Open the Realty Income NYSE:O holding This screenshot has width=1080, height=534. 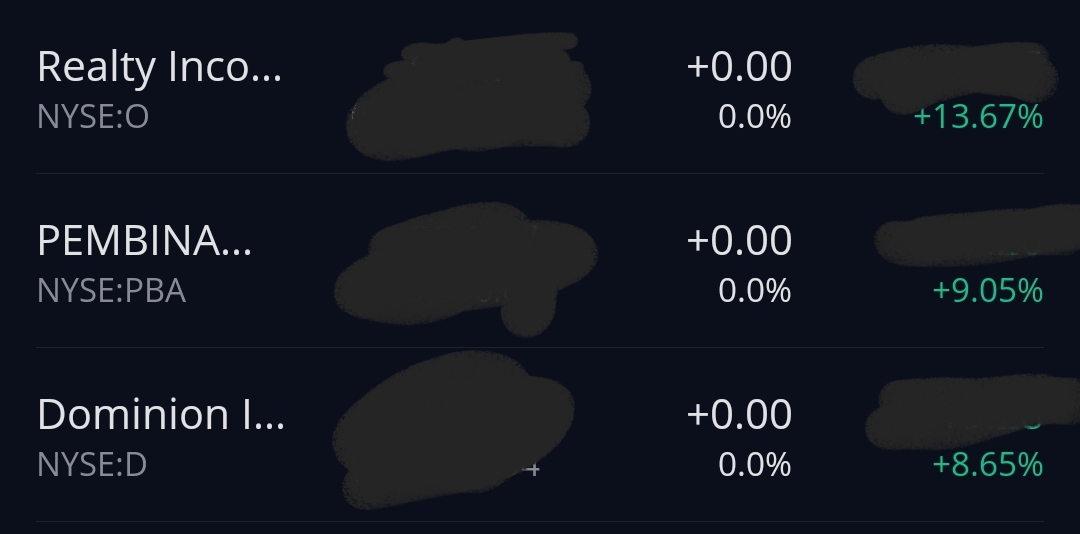pyautogui.click(x=160, y=88)
